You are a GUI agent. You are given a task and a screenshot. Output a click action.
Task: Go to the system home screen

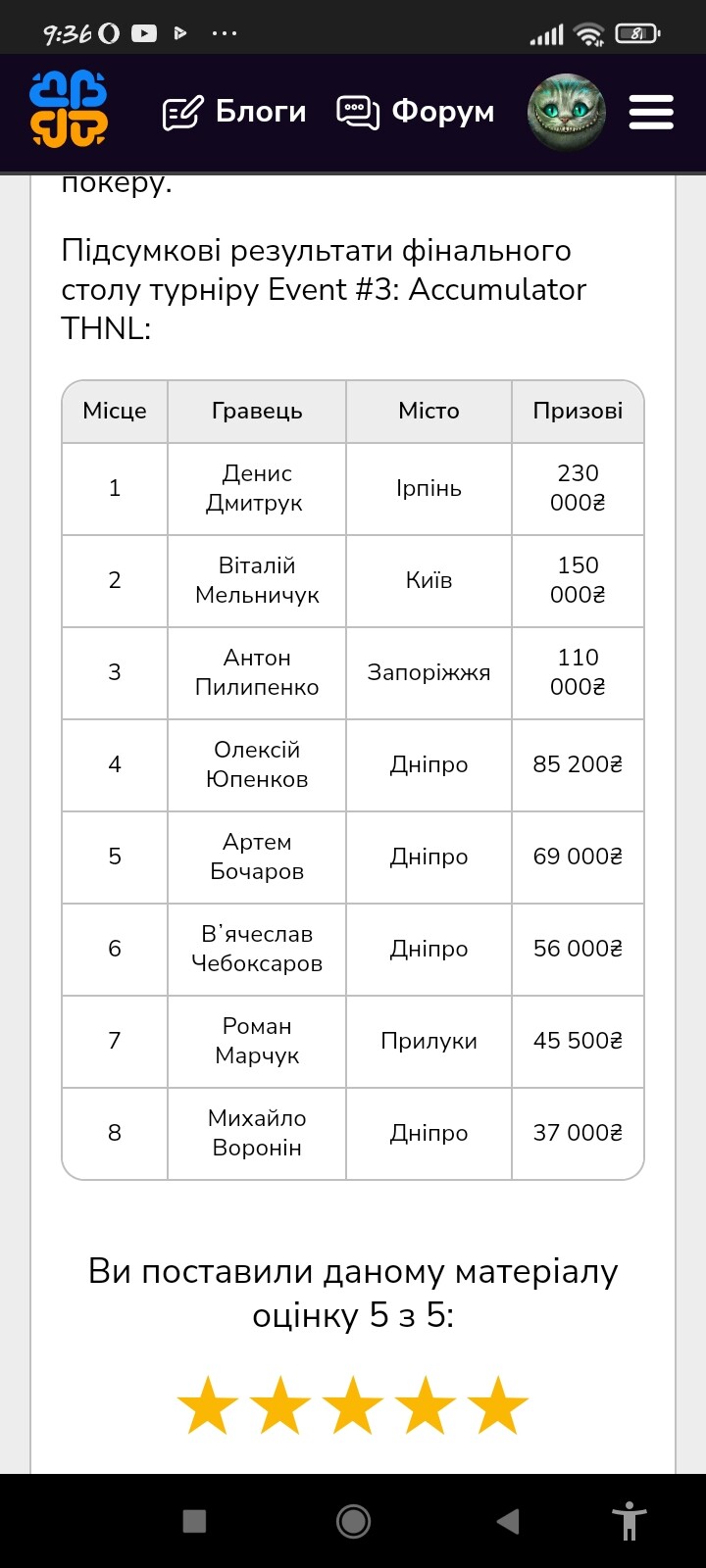click(x=353, y=1521)
